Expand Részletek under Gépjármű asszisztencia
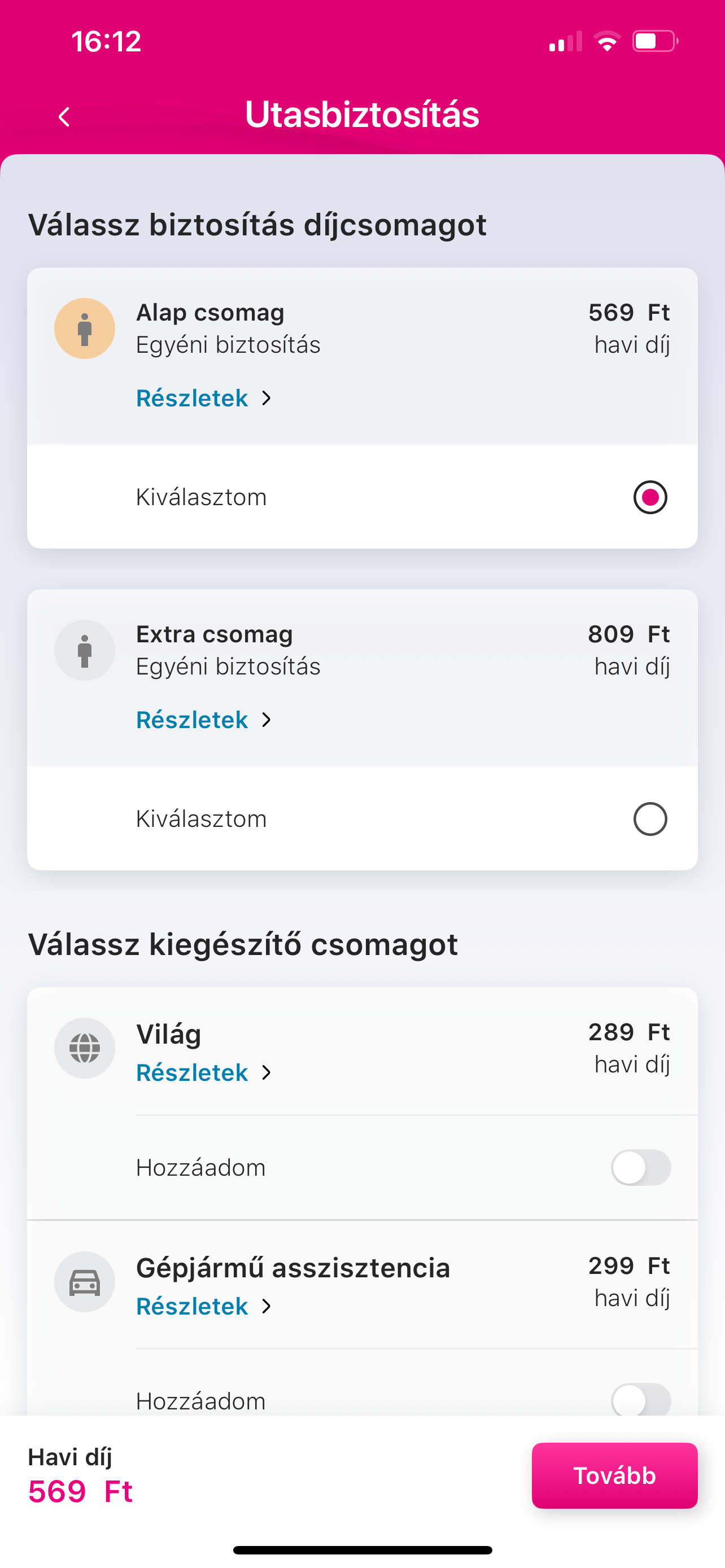Image resolution: width=725 pixels, height=1568 pixels. [x=192, y=1306]
